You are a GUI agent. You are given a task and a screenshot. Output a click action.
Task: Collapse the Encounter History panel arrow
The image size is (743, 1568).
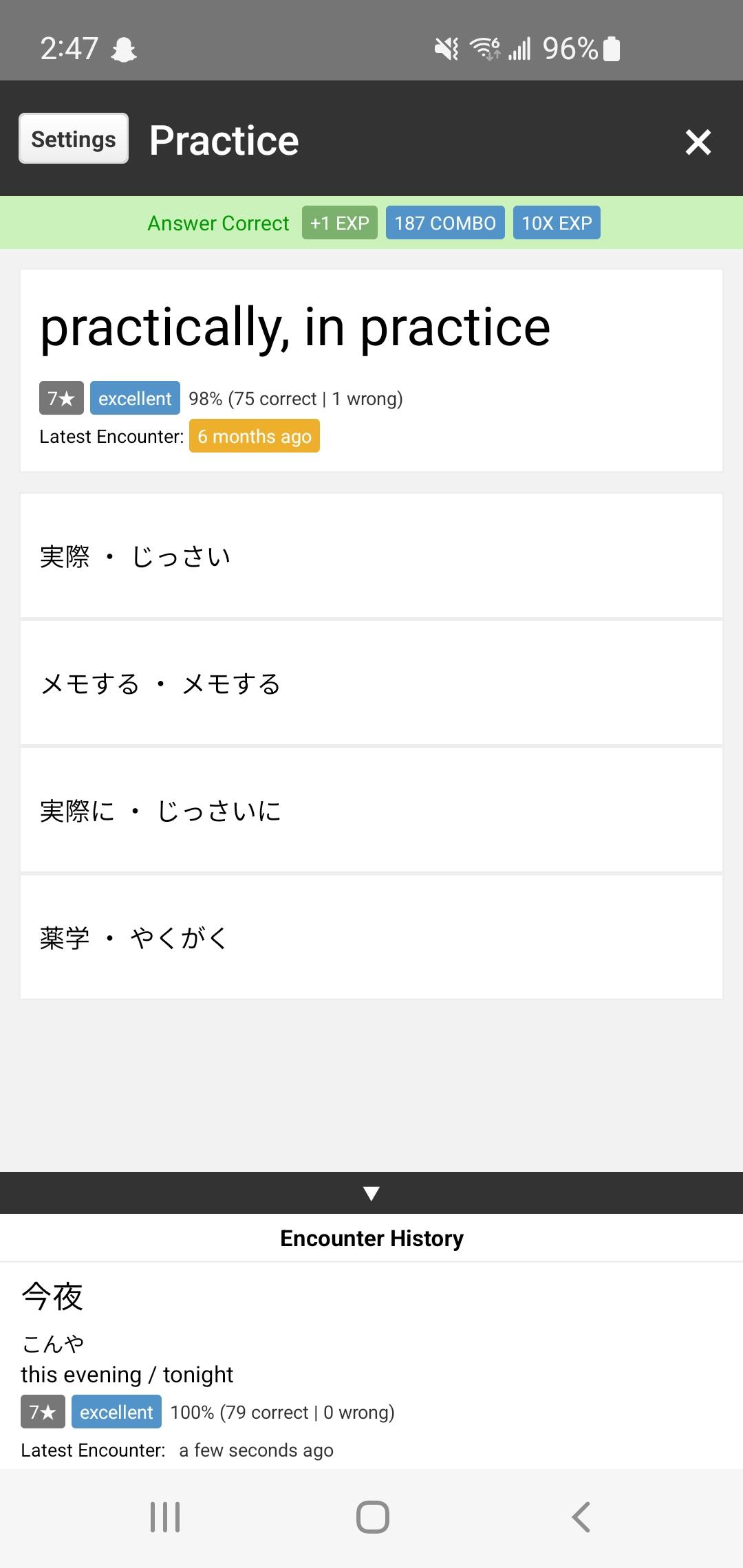(x=371, y=1193)
